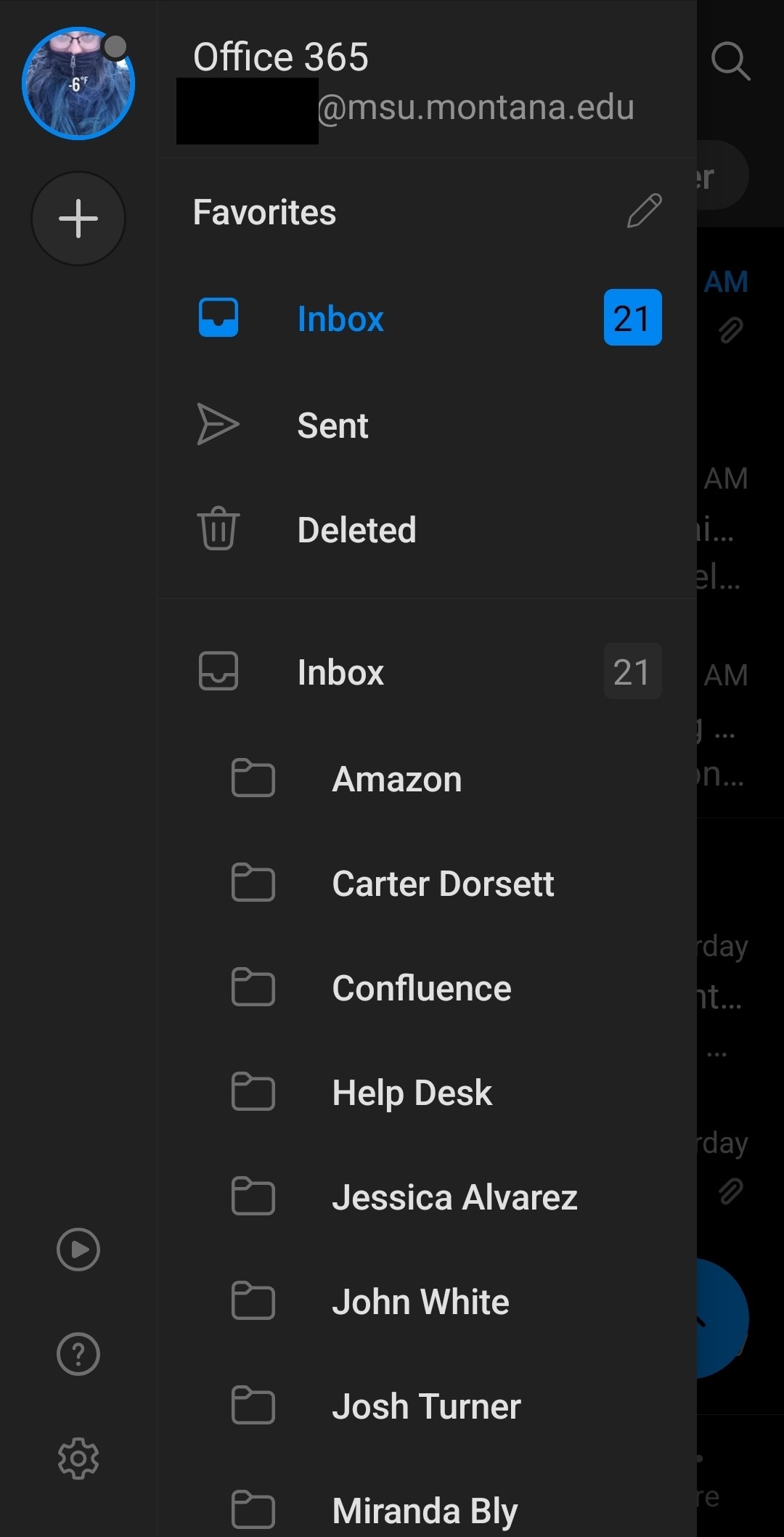Viewport: 784px width, 1537px height.
Task: Select the Sent mail icon
Action: (218, 424)
